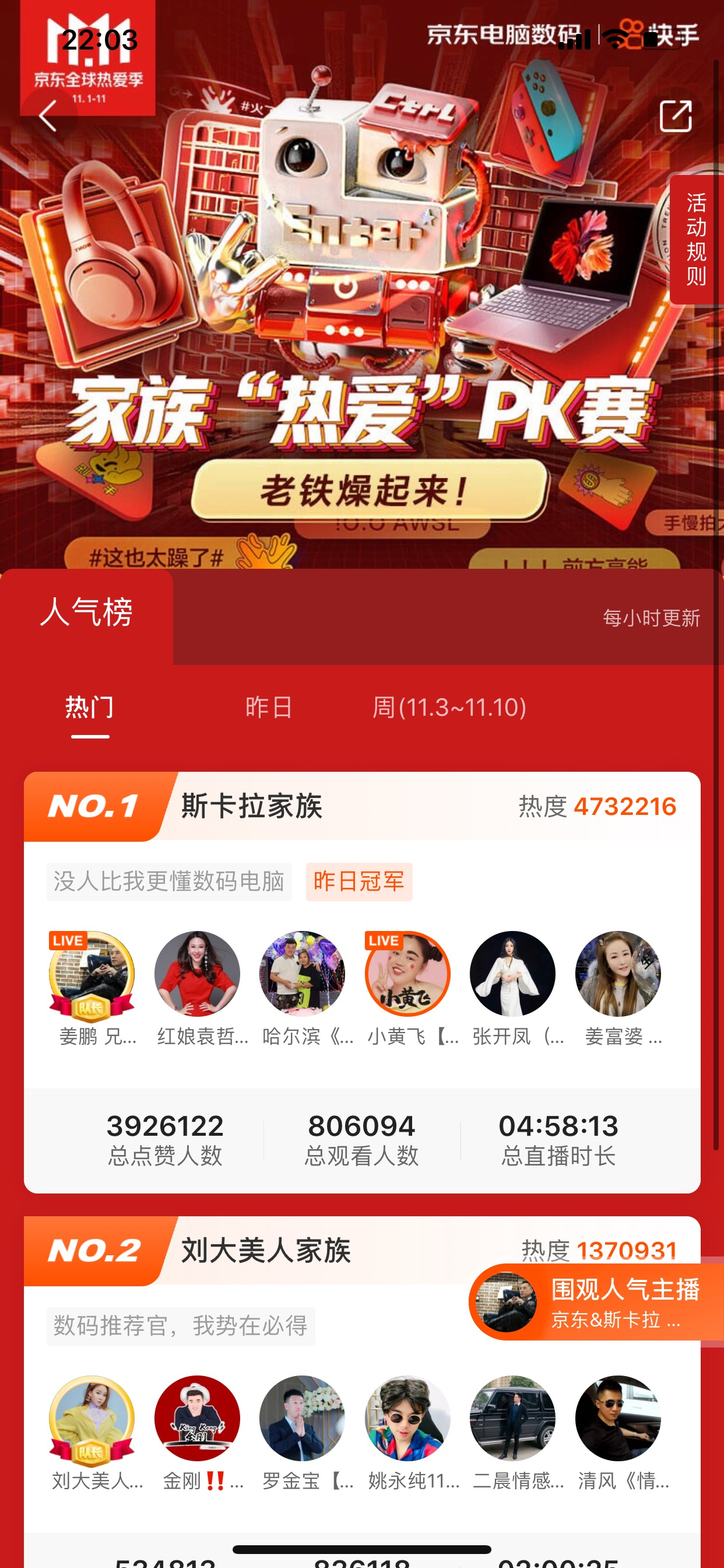Open 姜富婆's avatar
The image size is (724, 1568).
[618, 974]
